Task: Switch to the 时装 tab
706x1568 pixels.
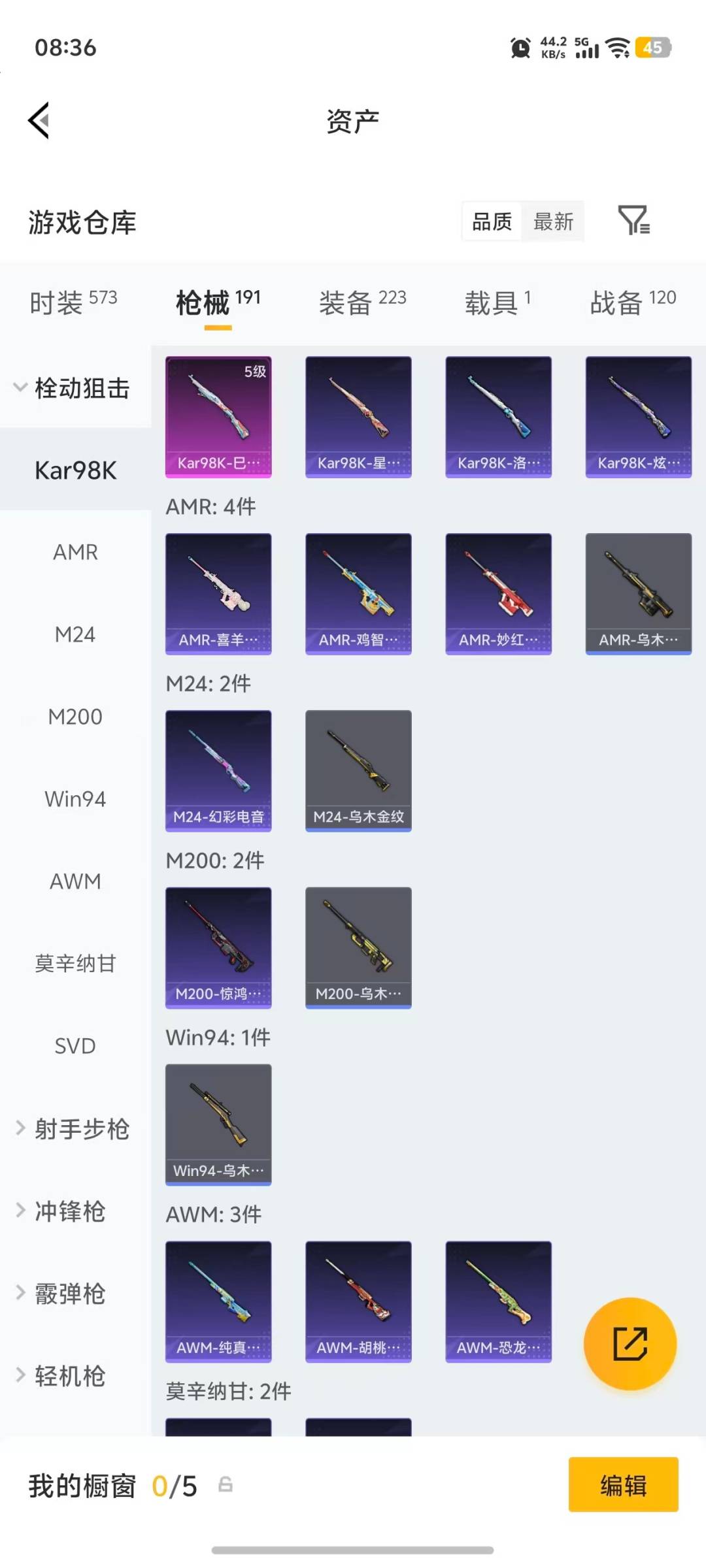Action: click(x=73, y=302)
